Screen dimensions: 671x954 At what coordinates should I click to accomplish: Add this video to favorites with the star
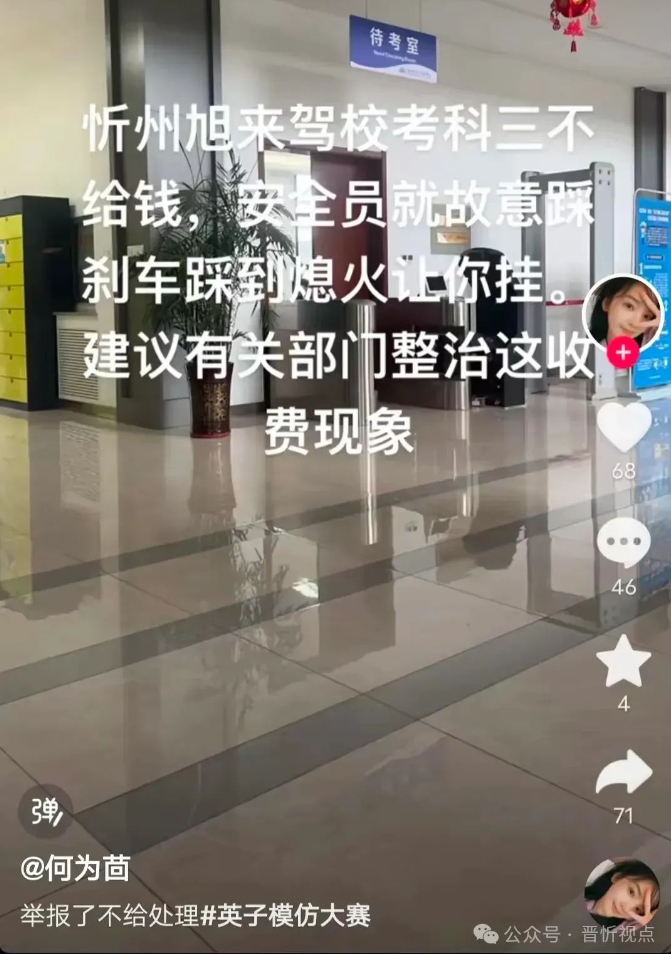(623, 662)
